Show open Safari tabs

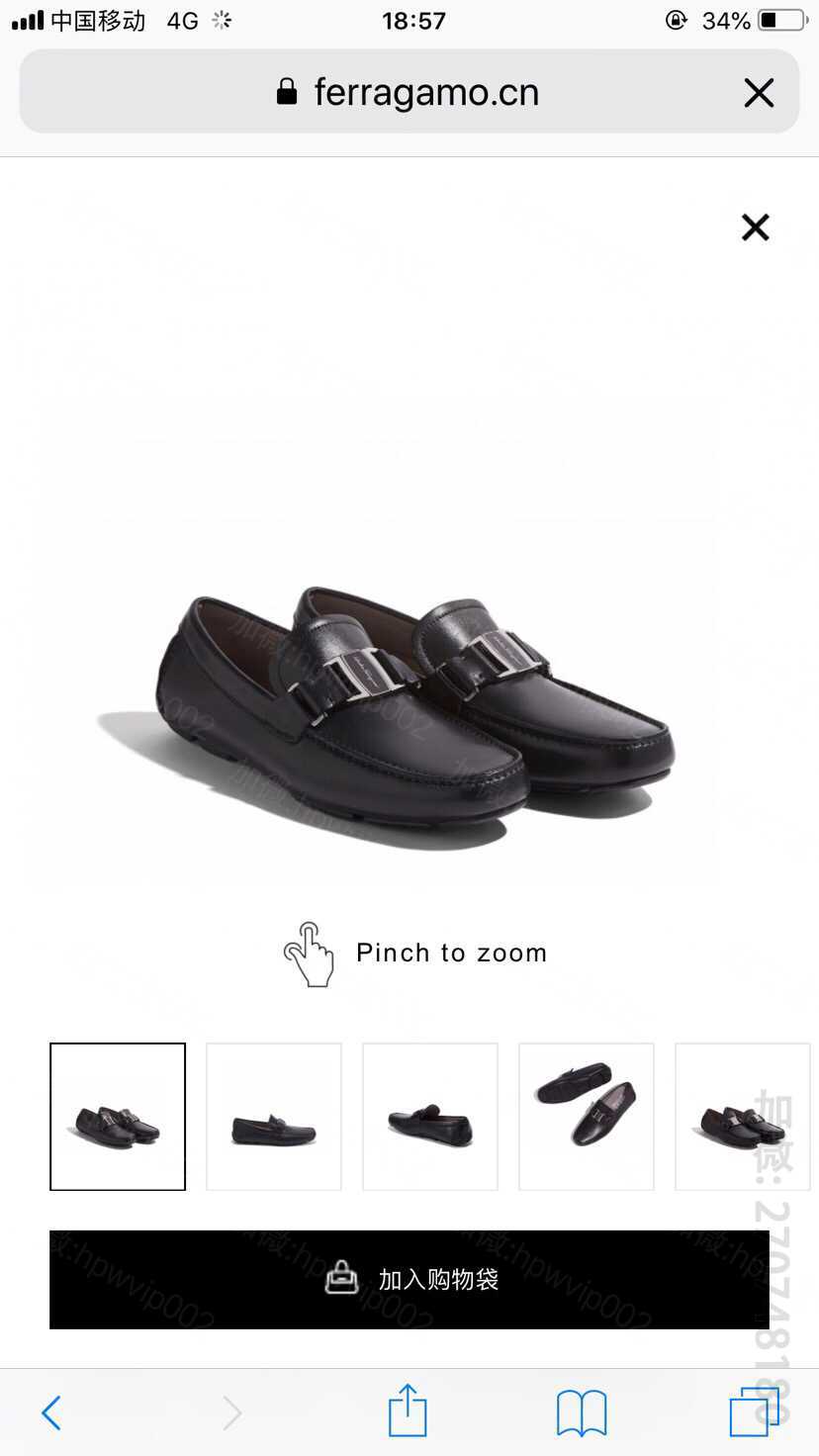click(755, 1411)
